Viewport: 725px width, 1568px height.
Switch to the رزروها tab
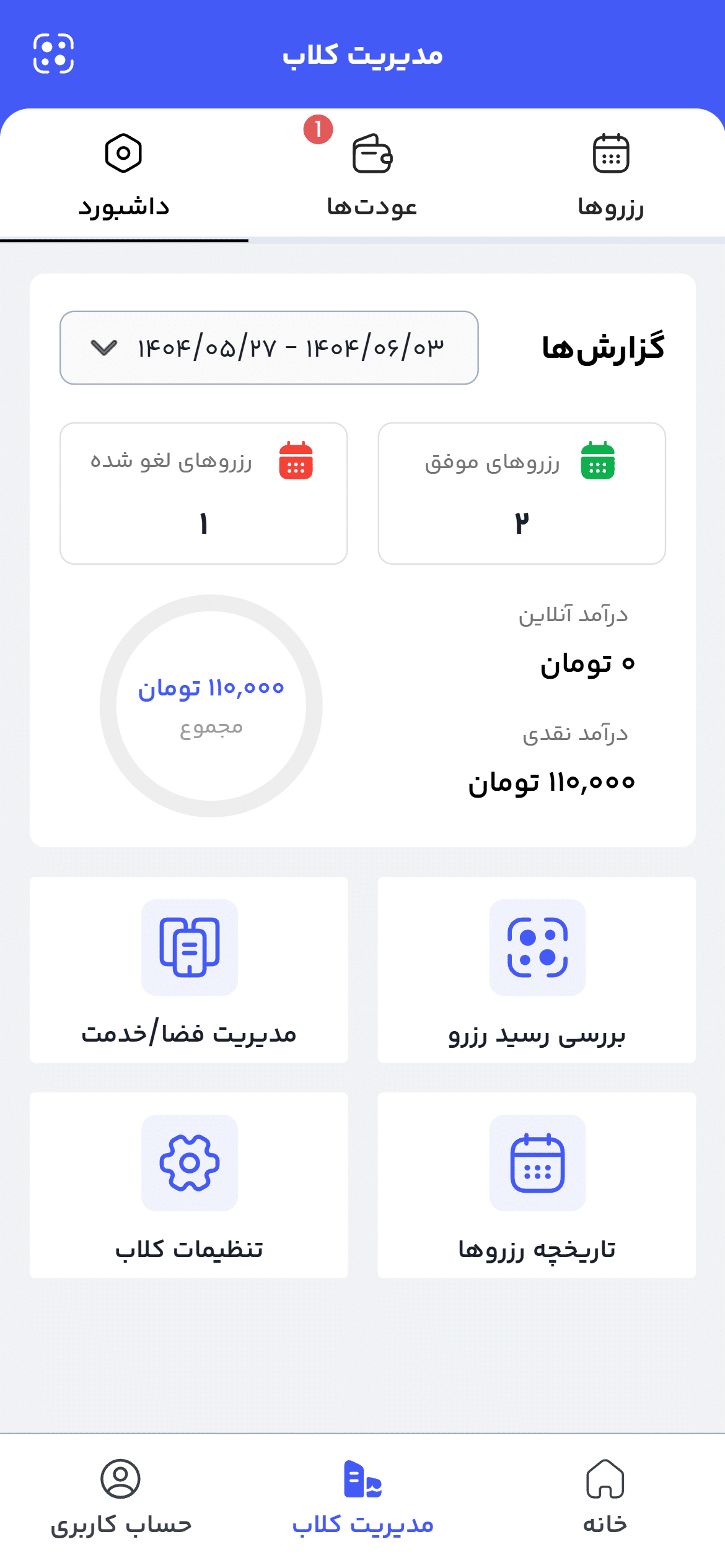click(610, 176)
